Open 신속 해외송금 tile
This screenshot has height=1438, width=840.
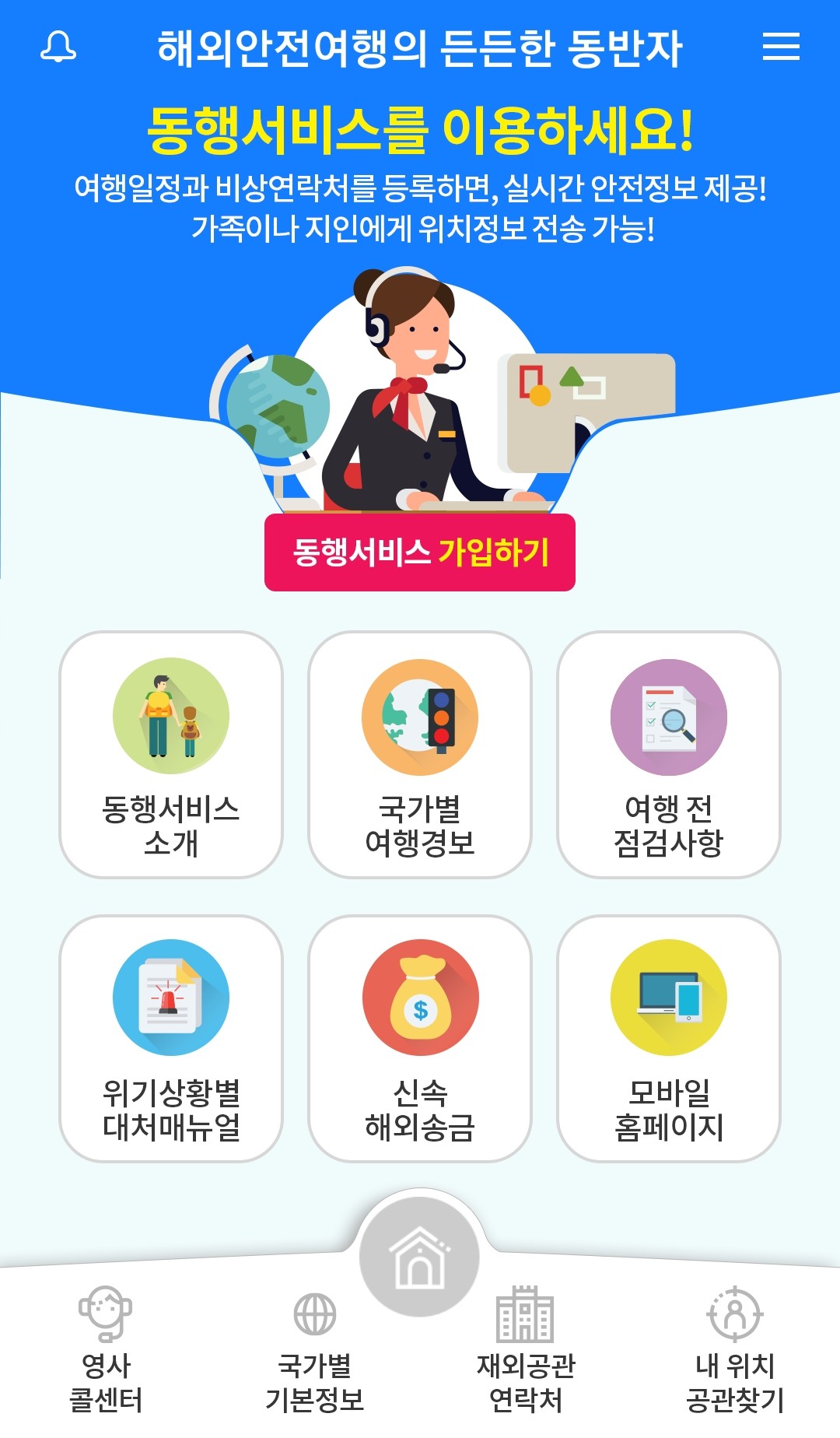420,1039
